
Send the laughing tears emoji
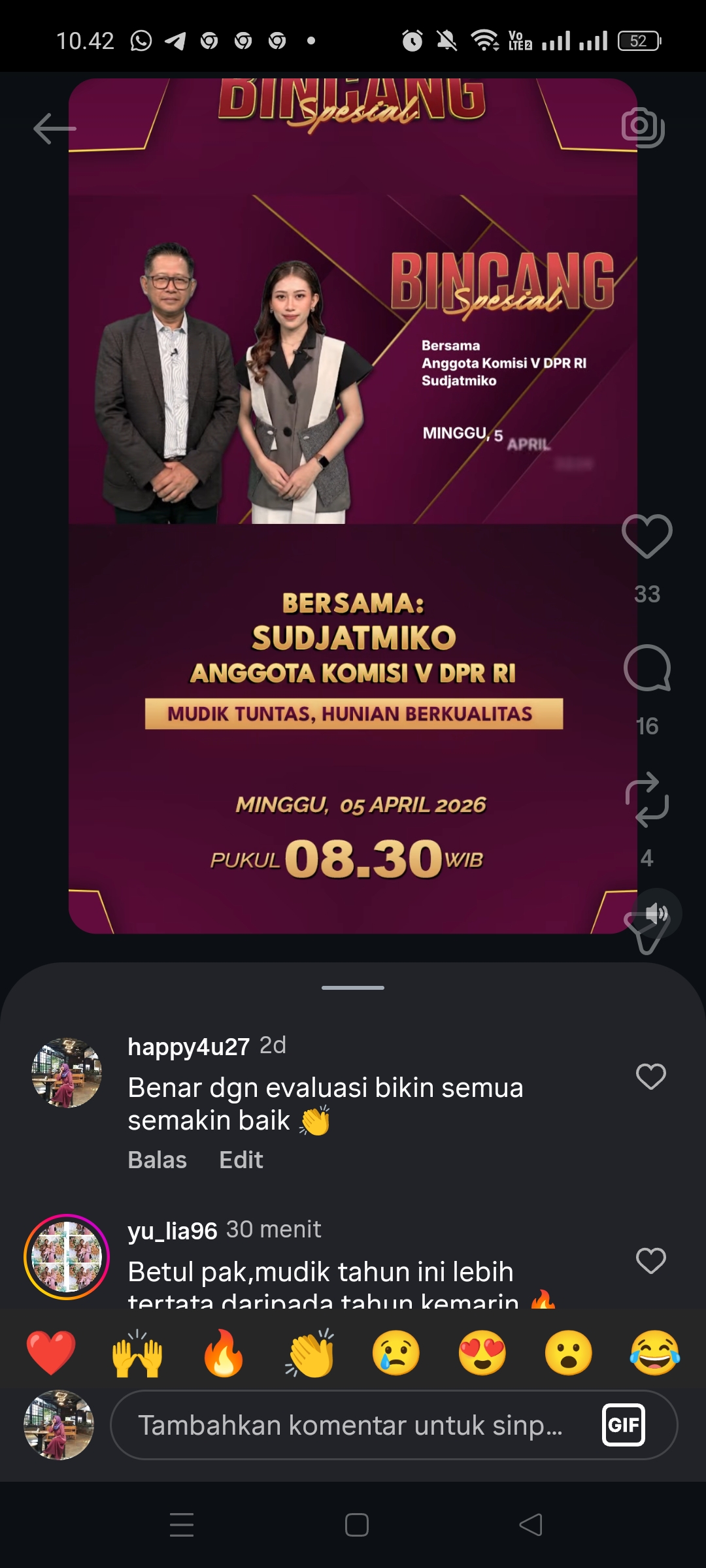(x=655, y=1353)
